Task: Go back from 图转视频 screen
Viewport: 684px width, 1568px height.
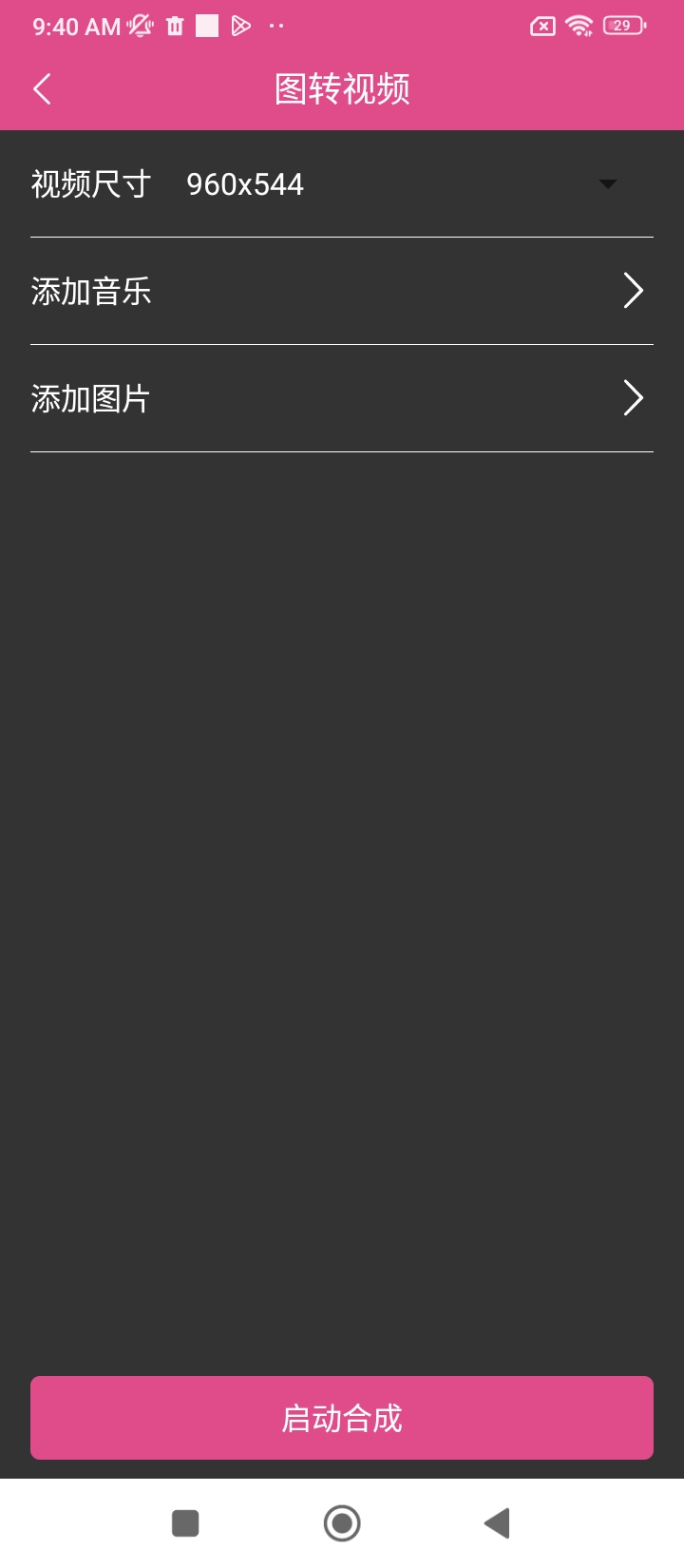Action: (x=42, y=89)
